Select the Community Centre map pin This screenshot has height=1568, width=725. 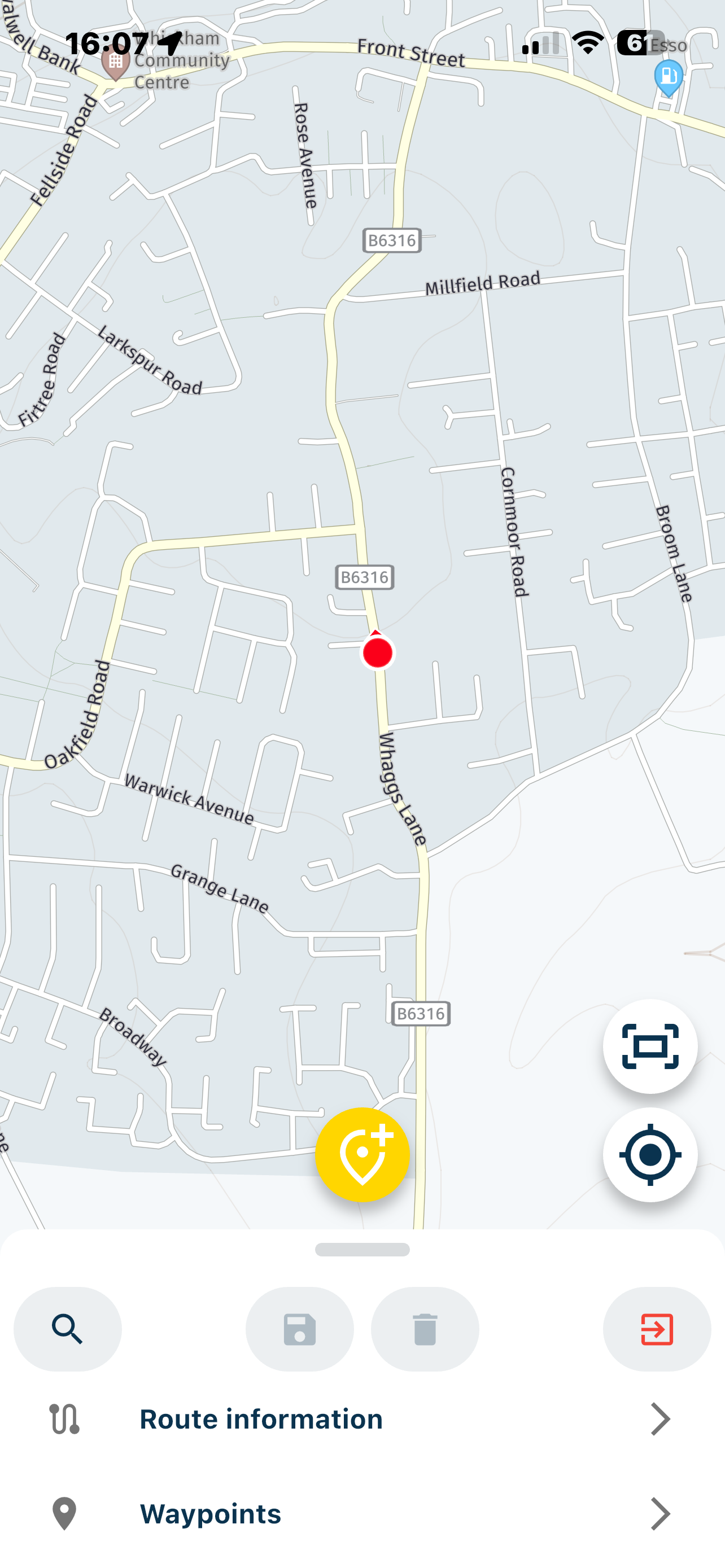coord(115,62)
